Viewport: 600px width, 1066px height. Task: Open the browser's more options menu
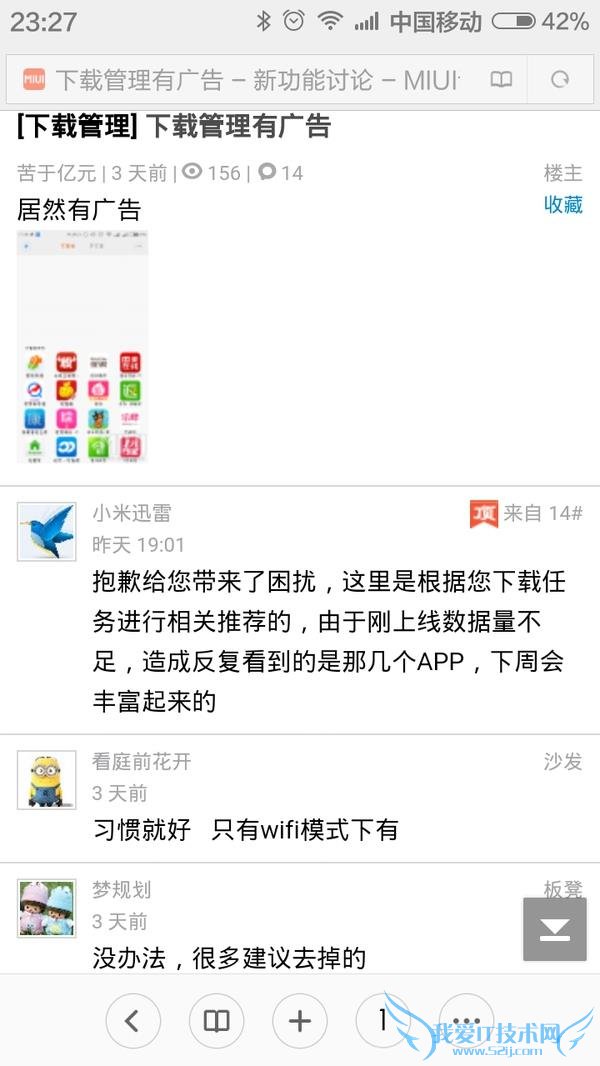pos(466,1020)
